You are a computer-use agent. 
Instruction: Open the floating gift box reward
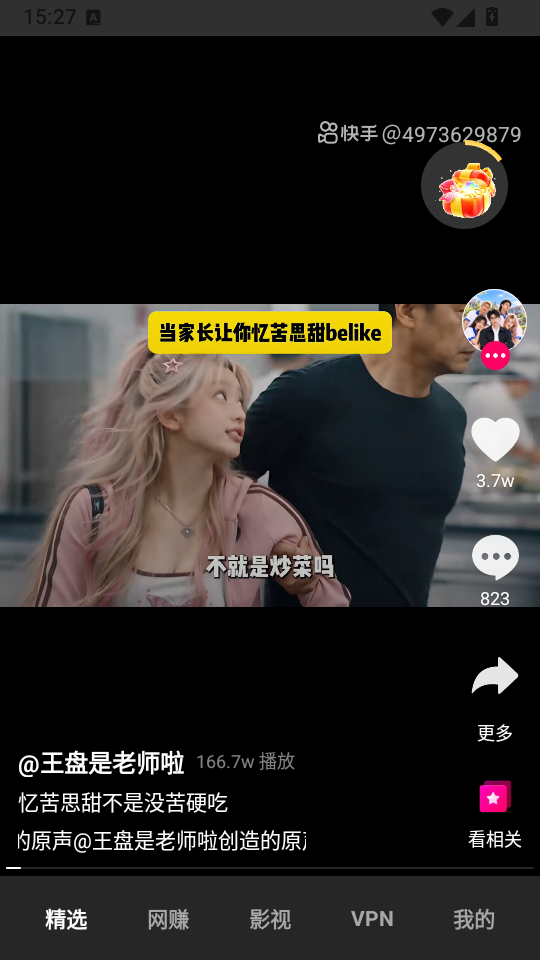click(x=464, y=186)
